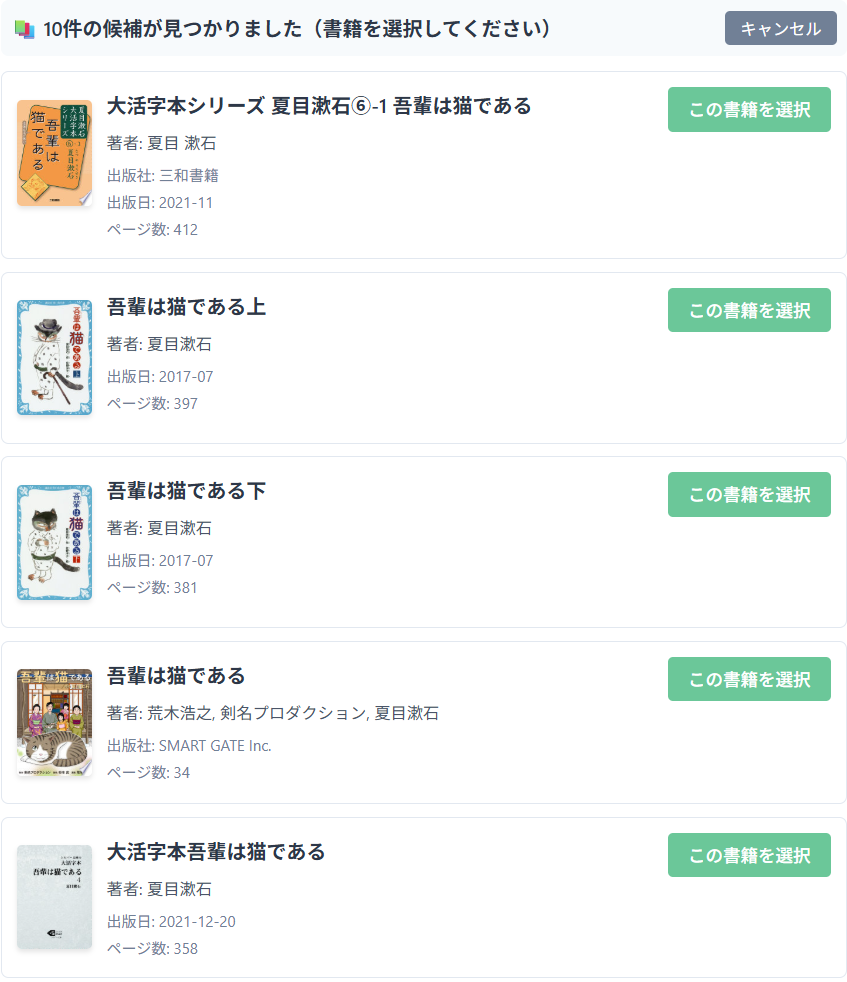Select the SMART GATE Inc. edition book

click(748, 679)
